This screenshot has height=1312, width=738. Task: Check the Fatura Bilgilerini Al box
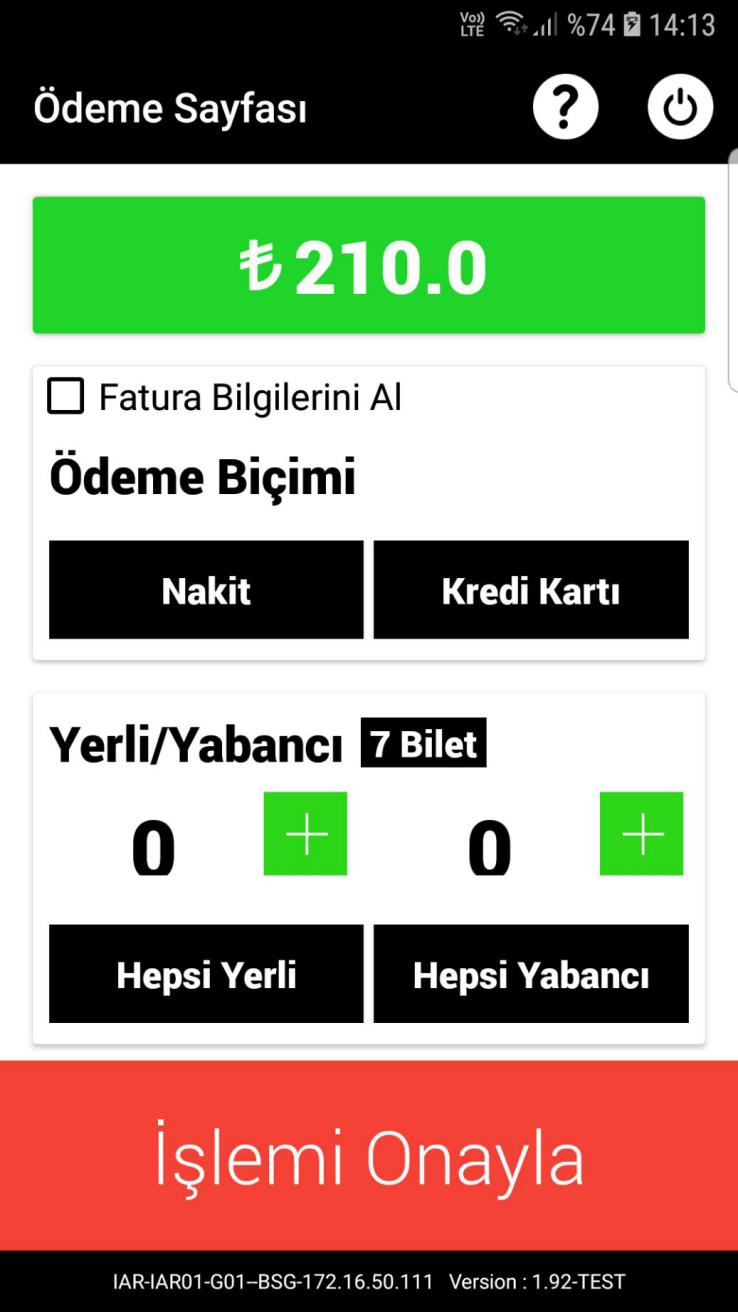(66, 397)
